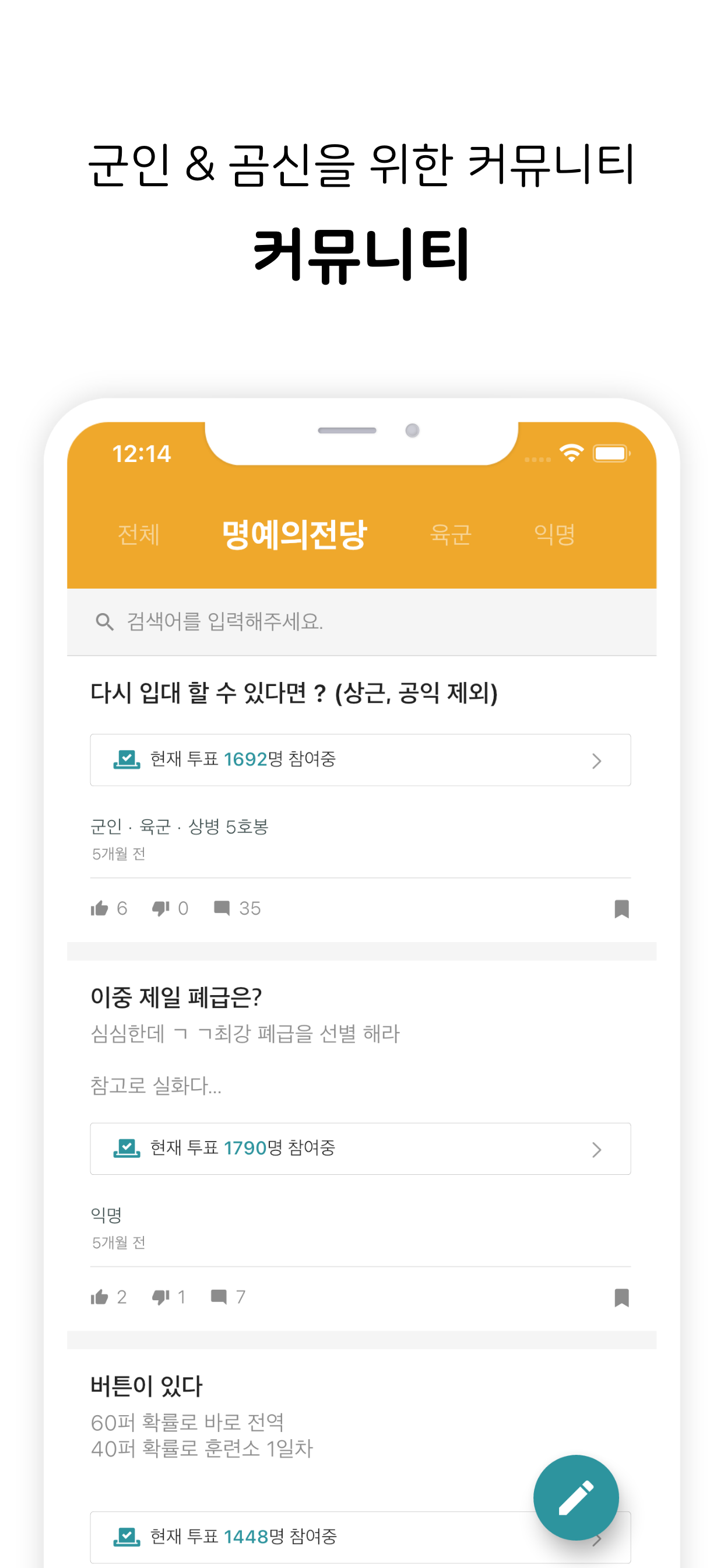724x1568 pixels.
Task: Open the 35 comments on the first post
Action: [x=223, y=908]
